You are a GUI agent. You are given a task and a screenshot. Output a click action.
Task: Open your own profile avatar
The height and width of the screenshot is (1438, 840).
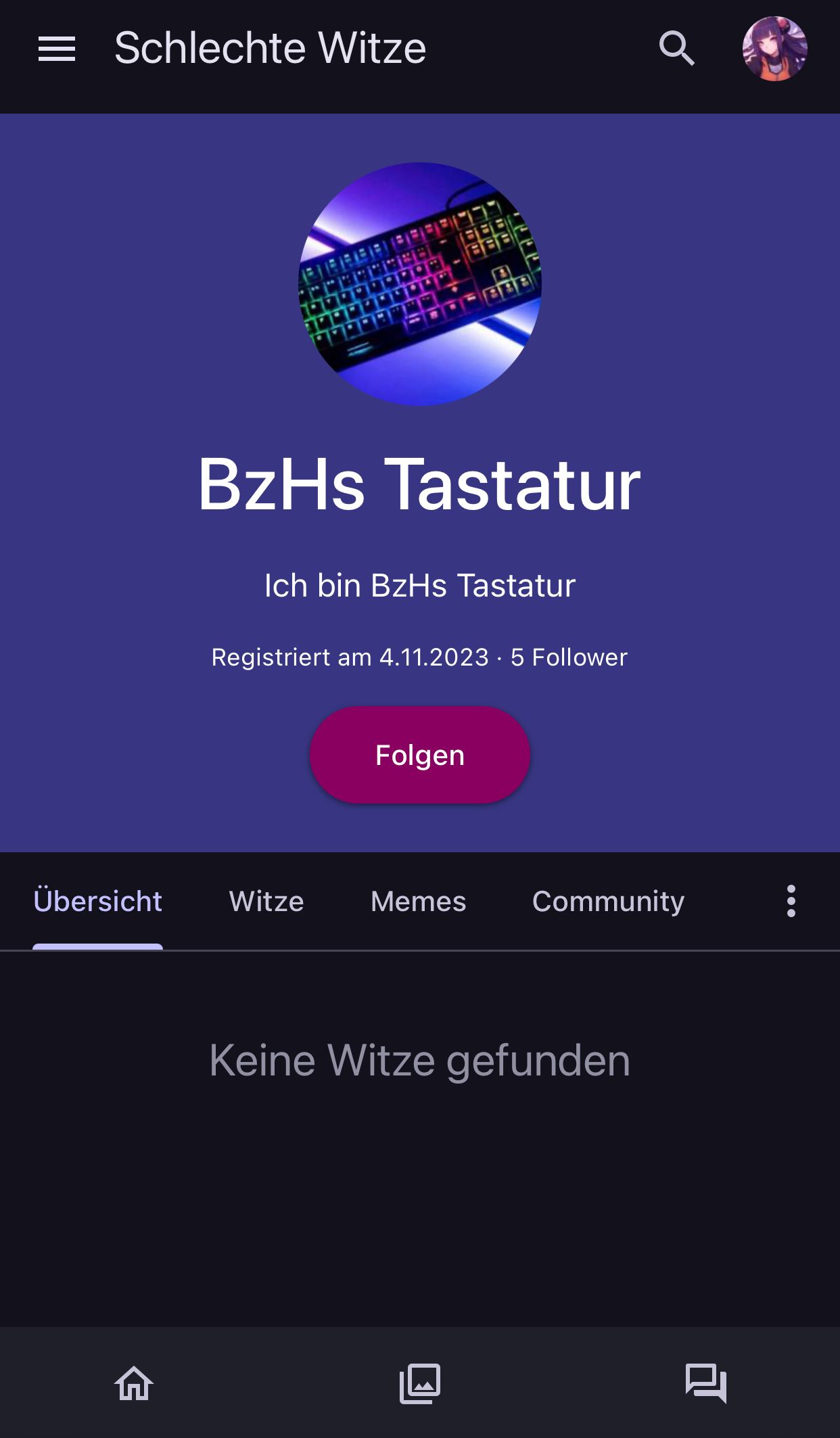[774, 49]
